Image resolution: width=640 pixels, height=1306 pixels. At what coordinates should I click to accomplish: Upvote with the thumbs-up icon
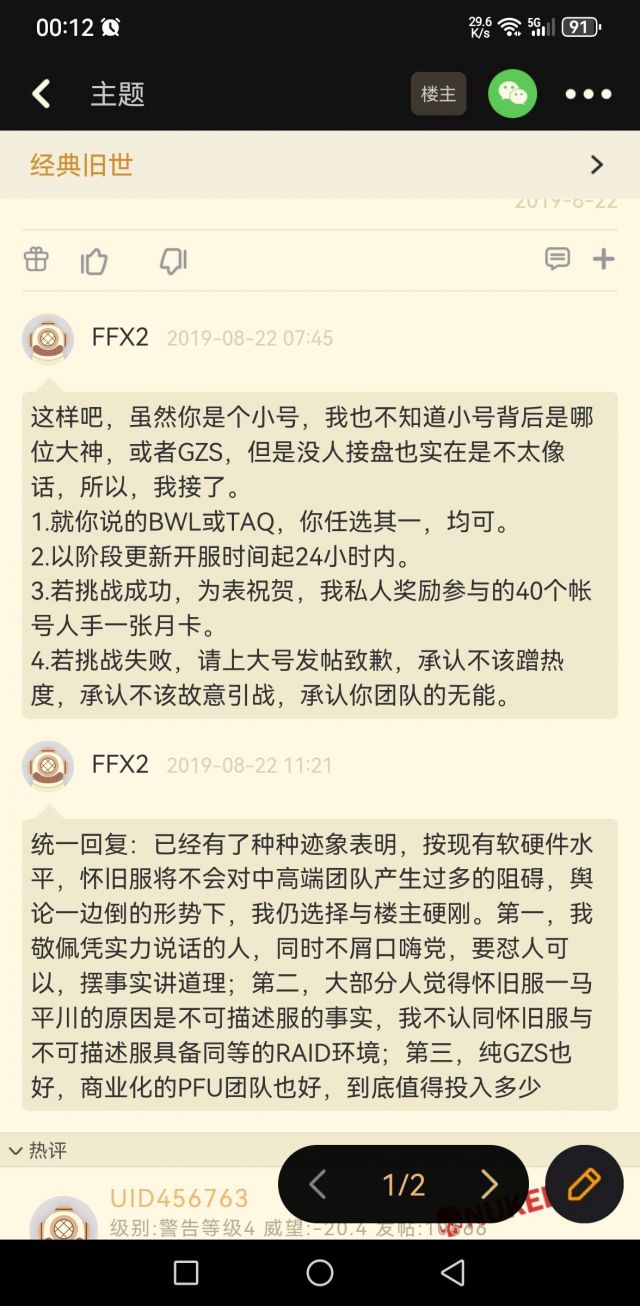[94, 261]
